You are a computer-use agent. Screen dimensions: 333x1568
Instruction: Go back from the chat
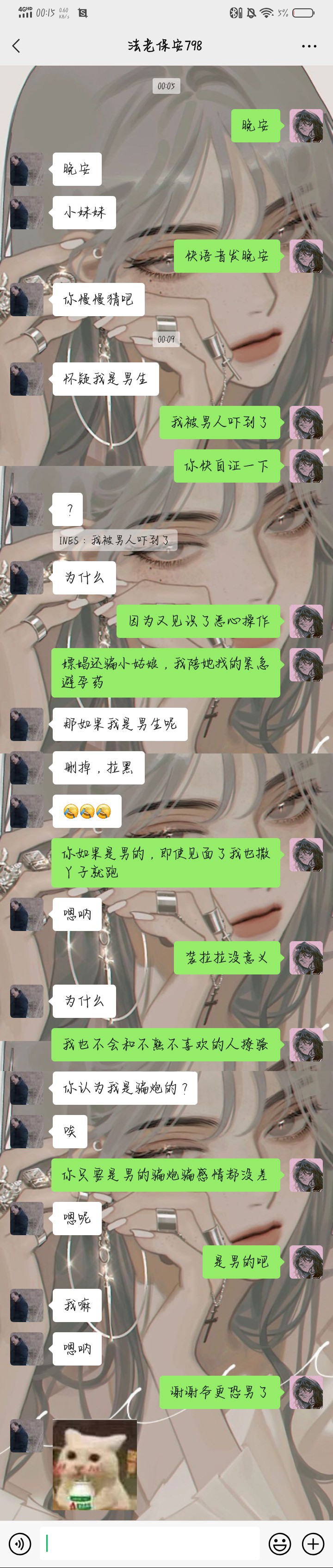pyautogui.click(x=17, y=46)
